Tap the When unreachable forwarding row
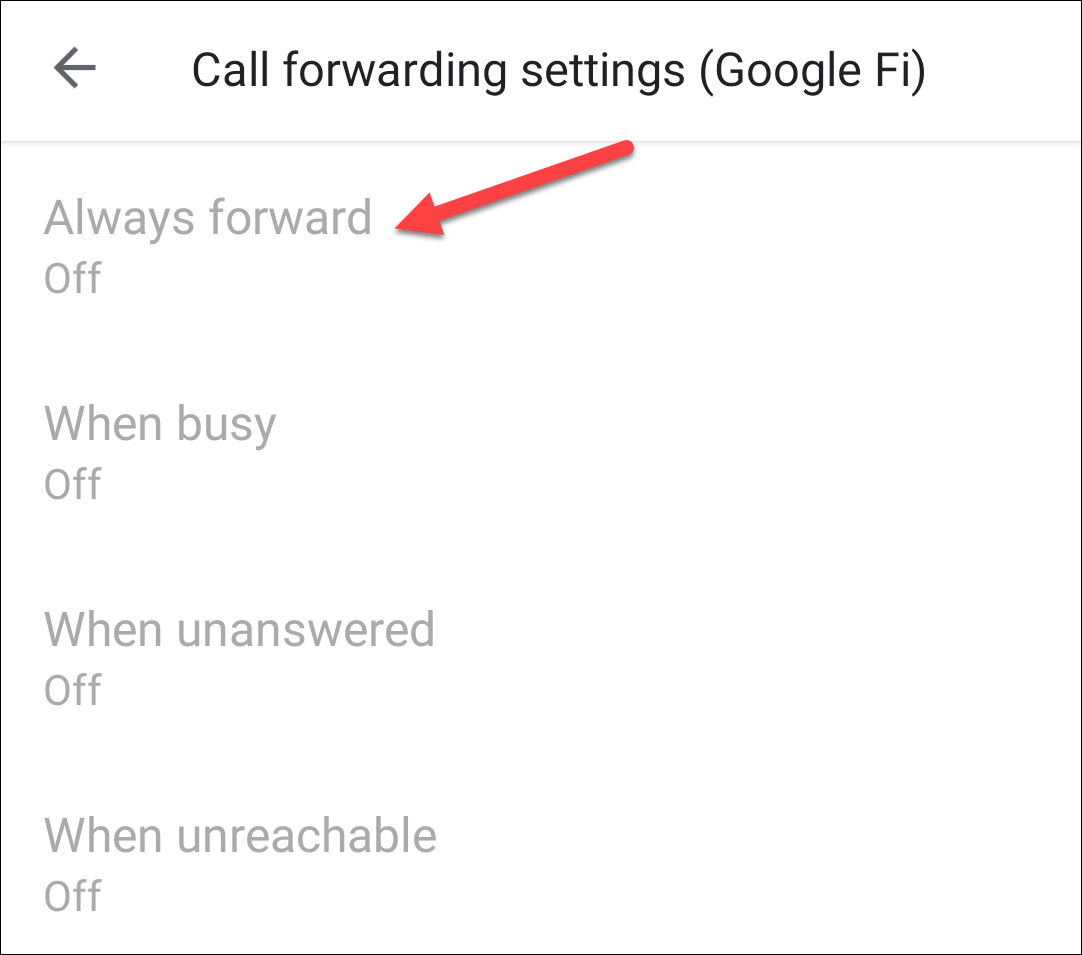The width and height of the screenshot is (1082, 955). [240, 862]
